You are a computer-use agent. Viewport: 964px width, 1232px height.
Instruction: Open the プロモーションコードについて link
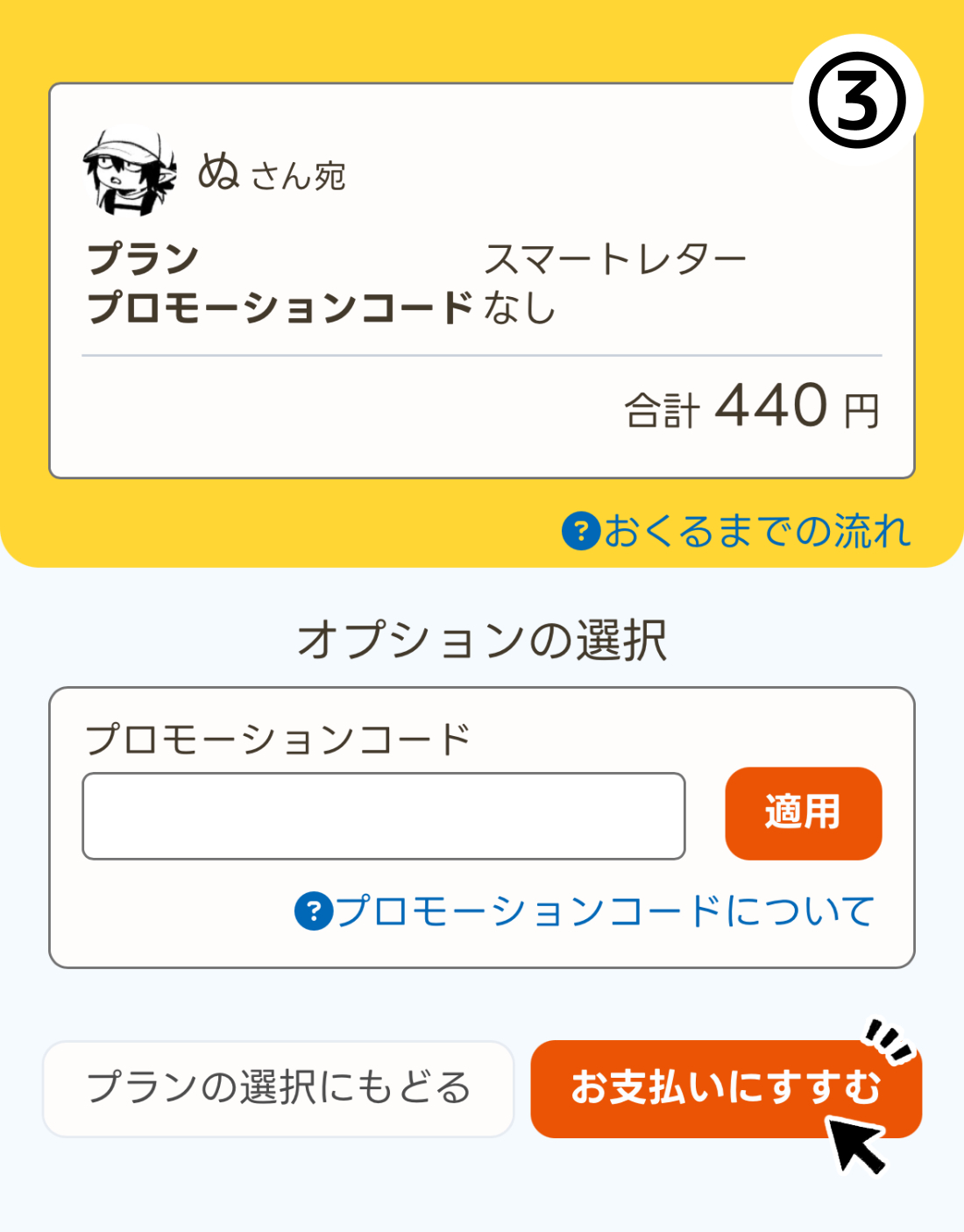tap(585, 911)
